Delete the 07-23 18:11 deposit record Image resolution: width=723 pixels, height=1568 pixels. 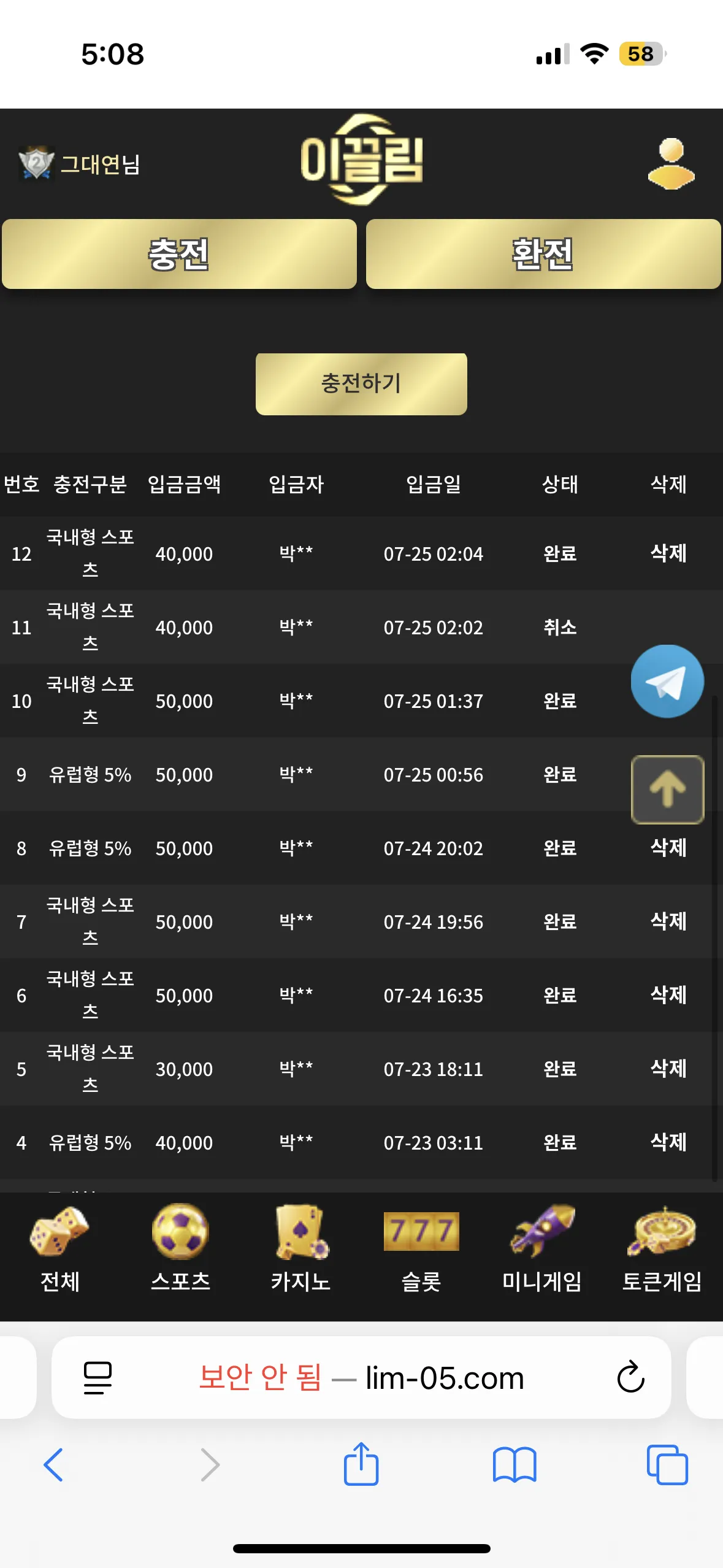pos(668,1069)
